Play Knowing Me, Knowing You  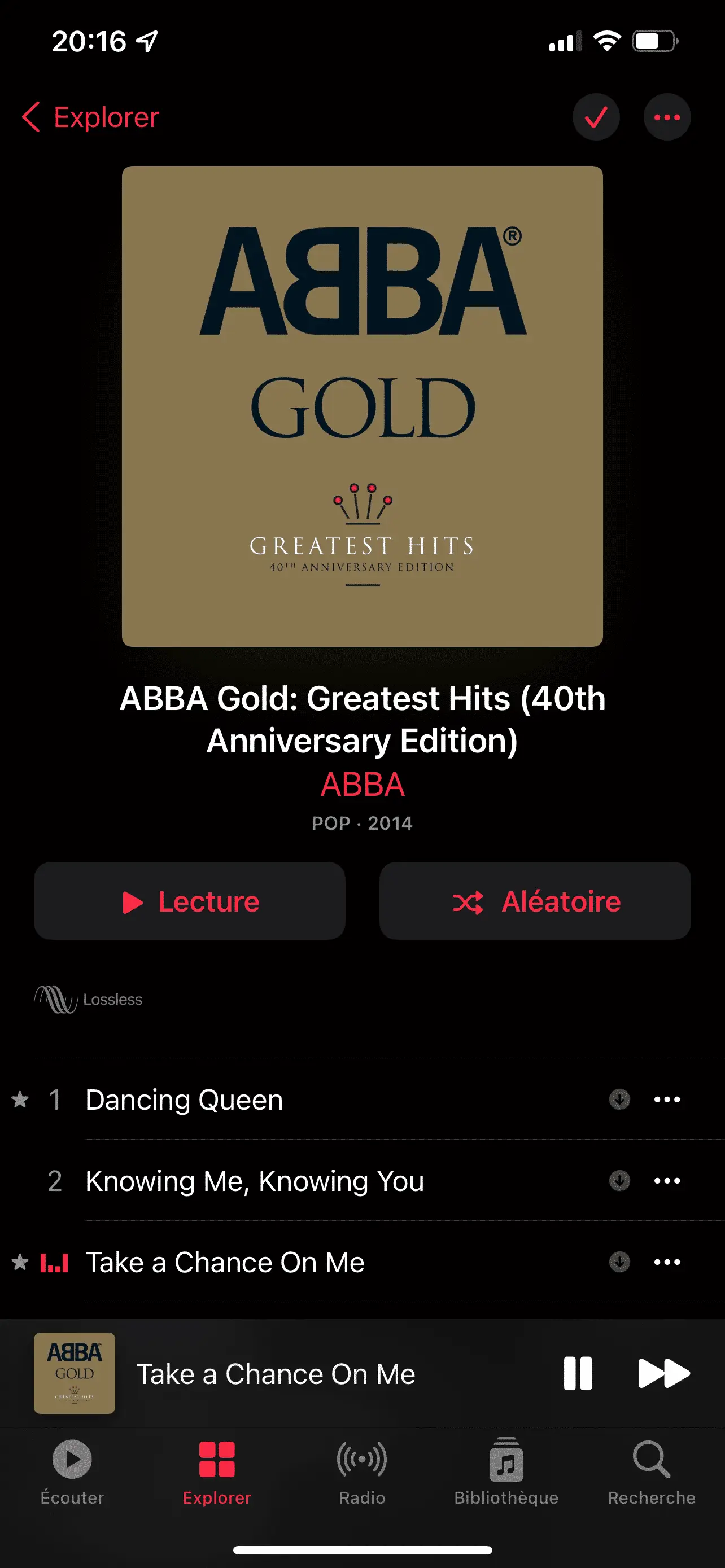255,1181
